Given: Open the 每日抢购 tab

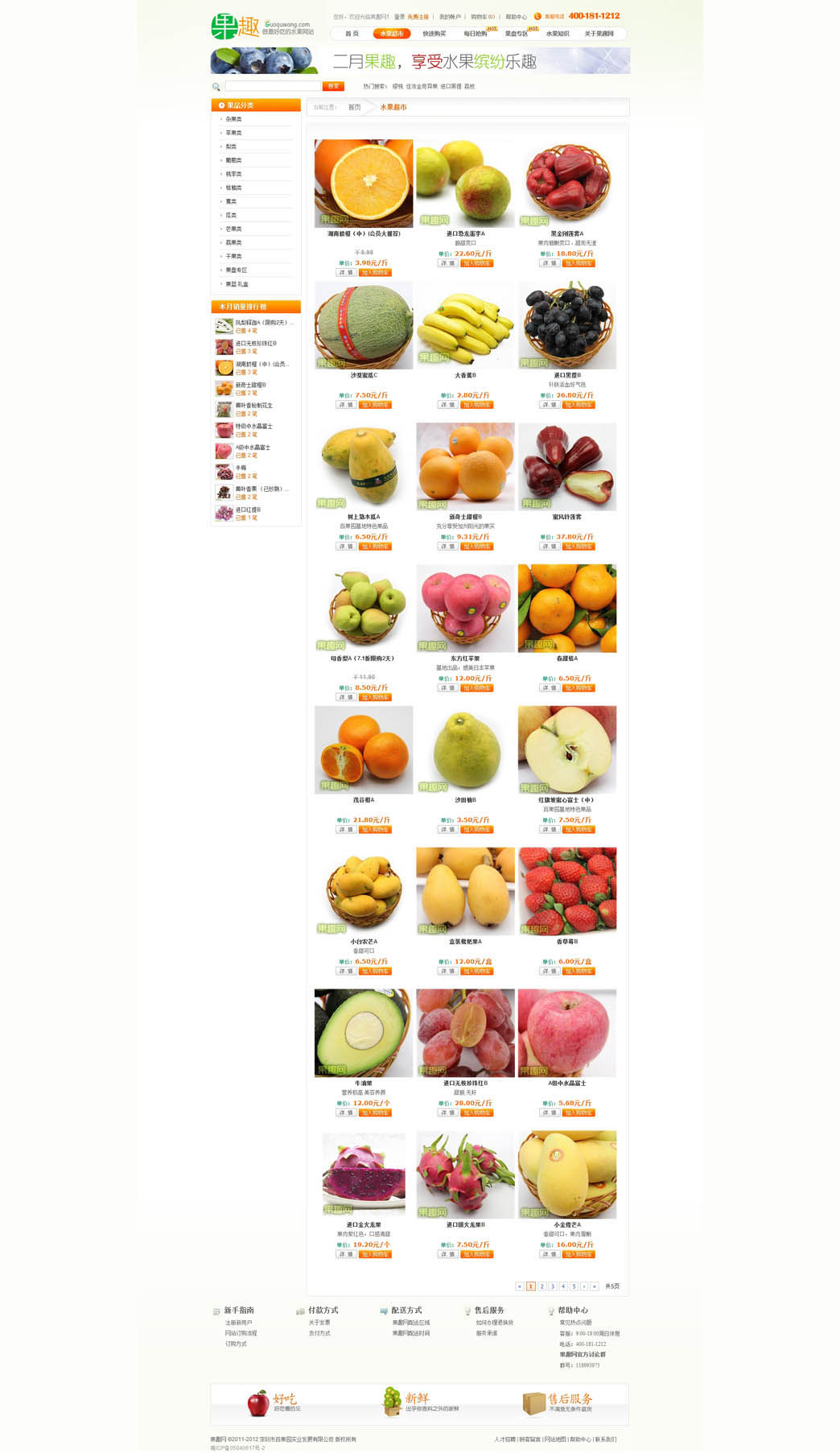Looking at the screenshot, I should click(x=475, y=34).
